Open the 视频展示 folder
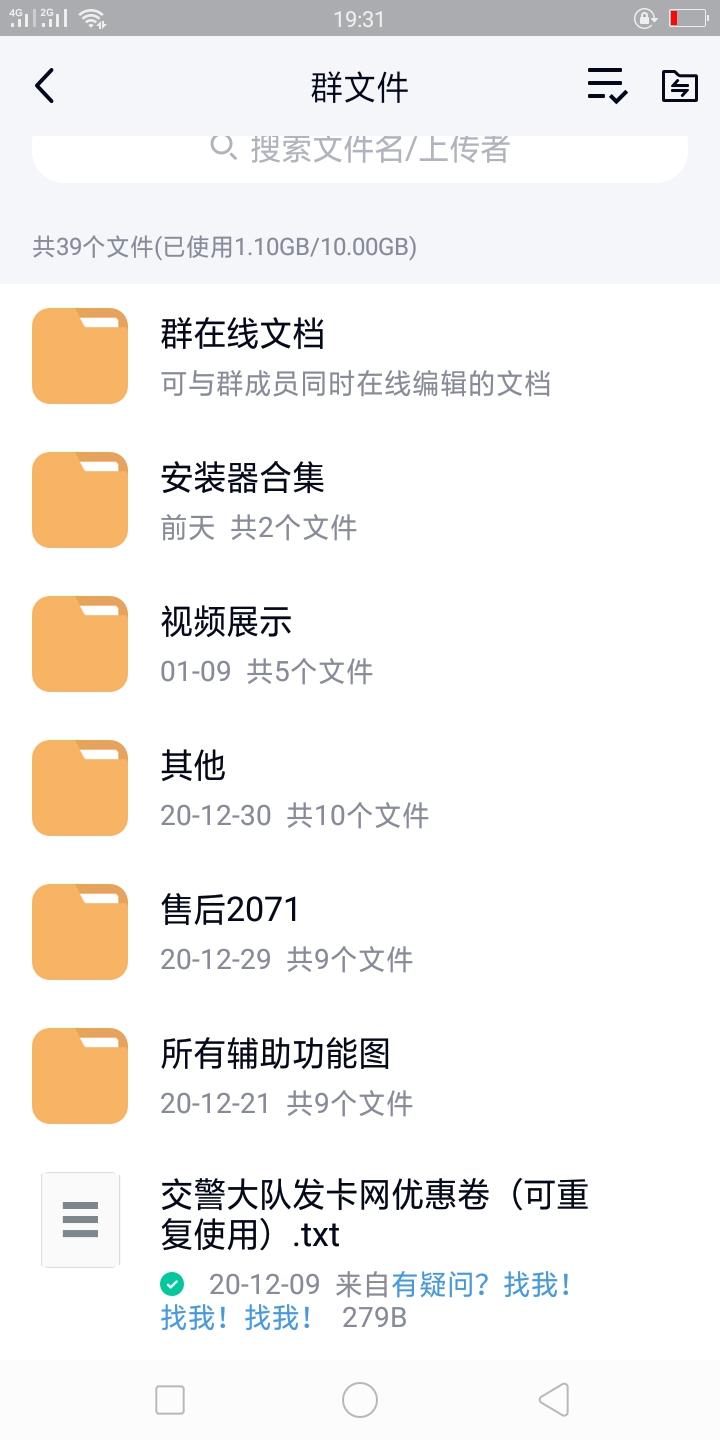Screen dimensions: 720x1440 [x=360, y=644]
